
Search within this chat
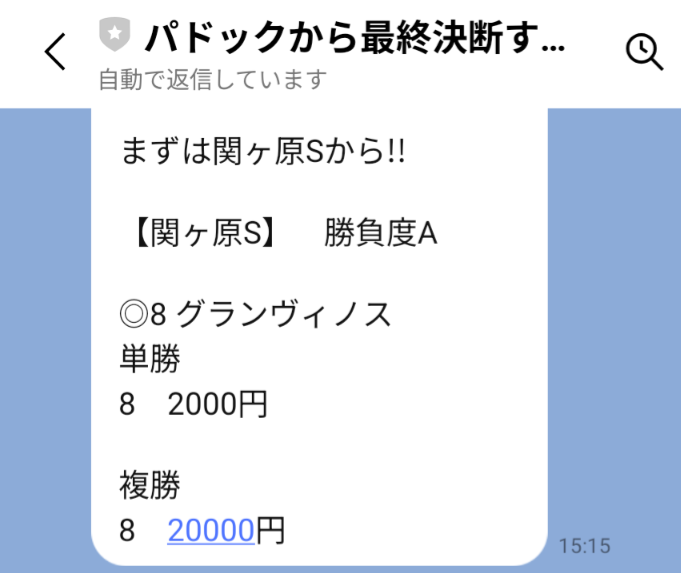(x=643, y=52)
